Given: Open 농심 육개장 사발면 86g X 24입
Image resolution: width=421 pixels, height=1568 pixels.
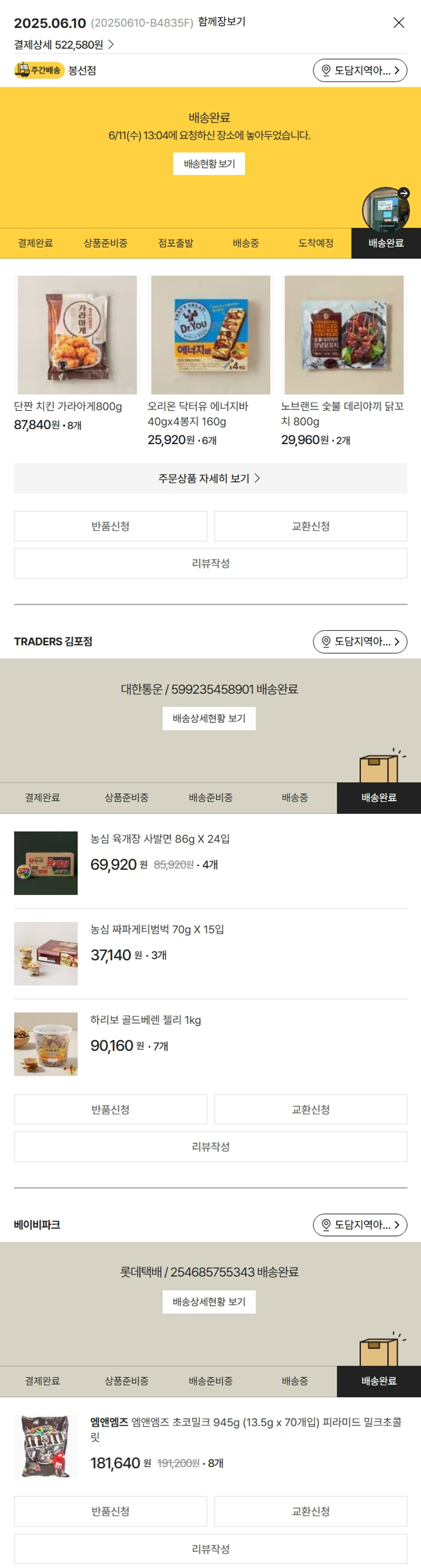Looking at the screenshot, I should pyautogui.click(x=159, y=839).
